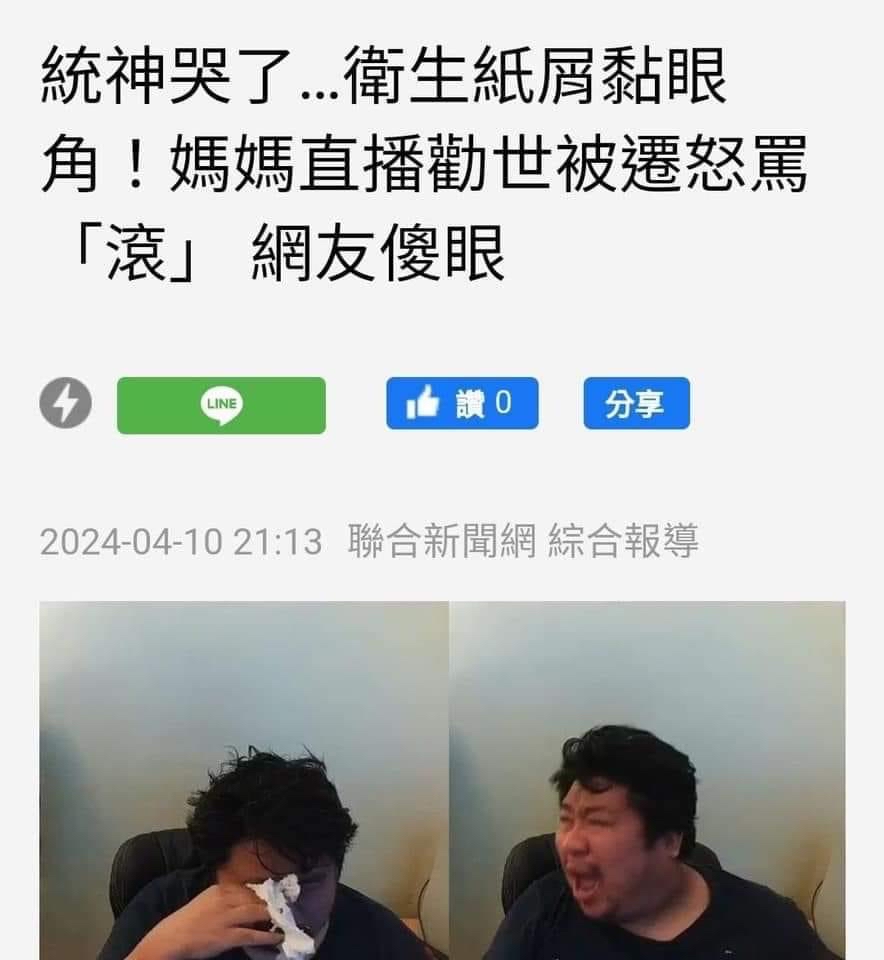The height and width of the screenshot is (960, 884).
Task: Like this article with the 讚 button
Action: pos(462,404)
